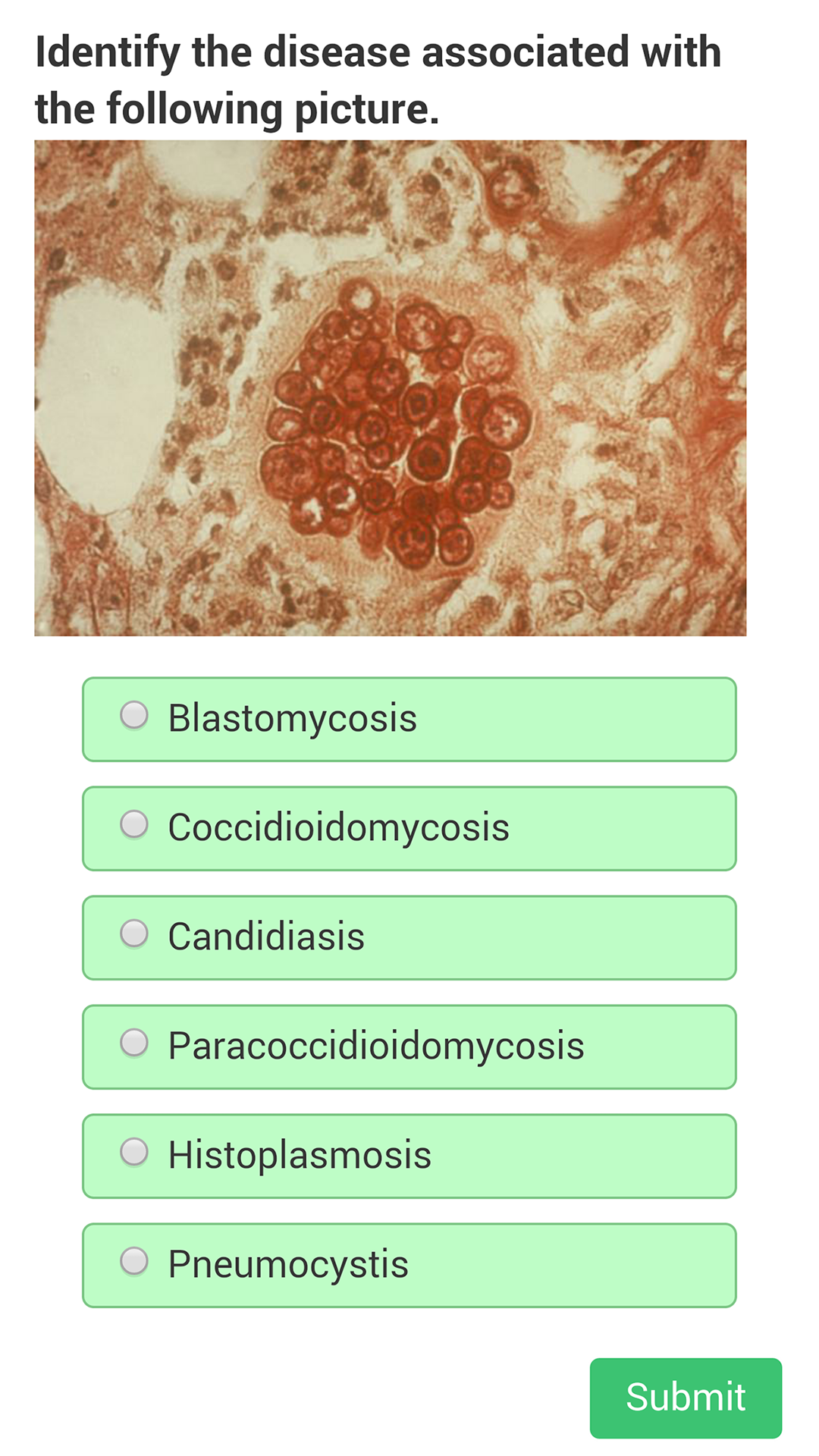Click the Histoplasmosis answer option
This screenshot has width=819, height=1456.
tap(409, 1156)
